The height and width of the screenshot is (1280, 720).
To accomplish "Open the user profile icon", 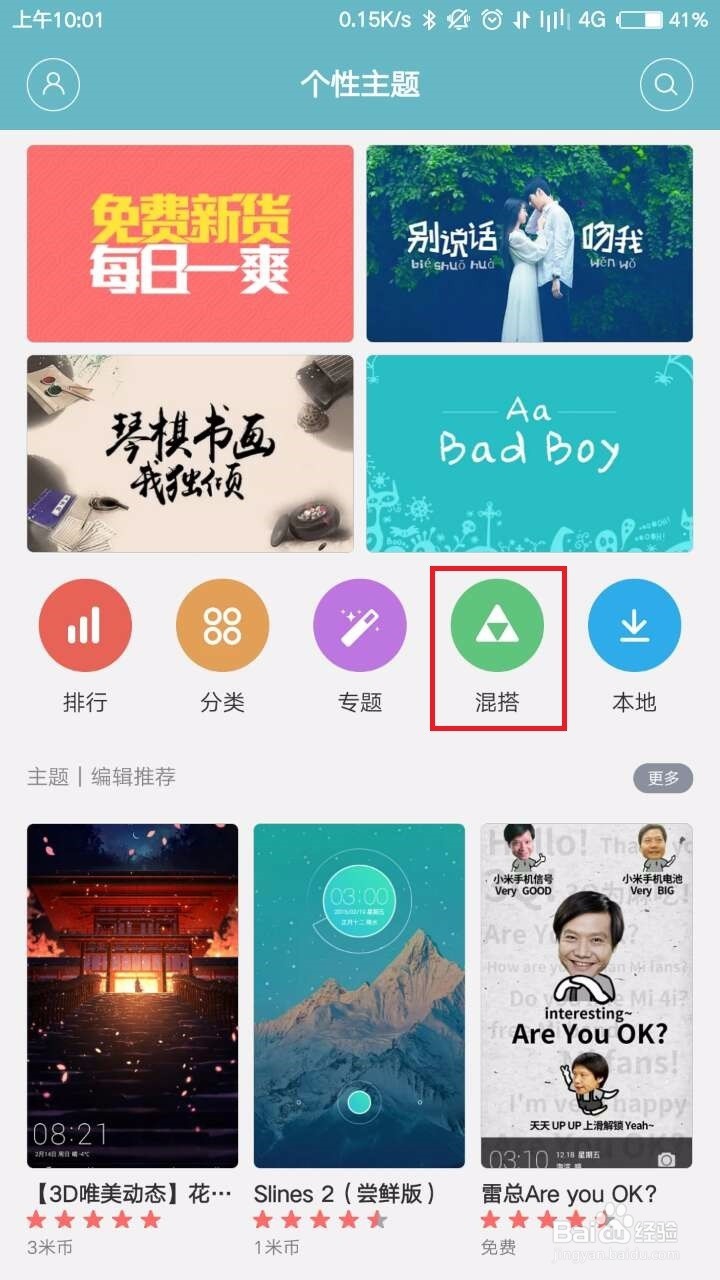I will [52, 85].
